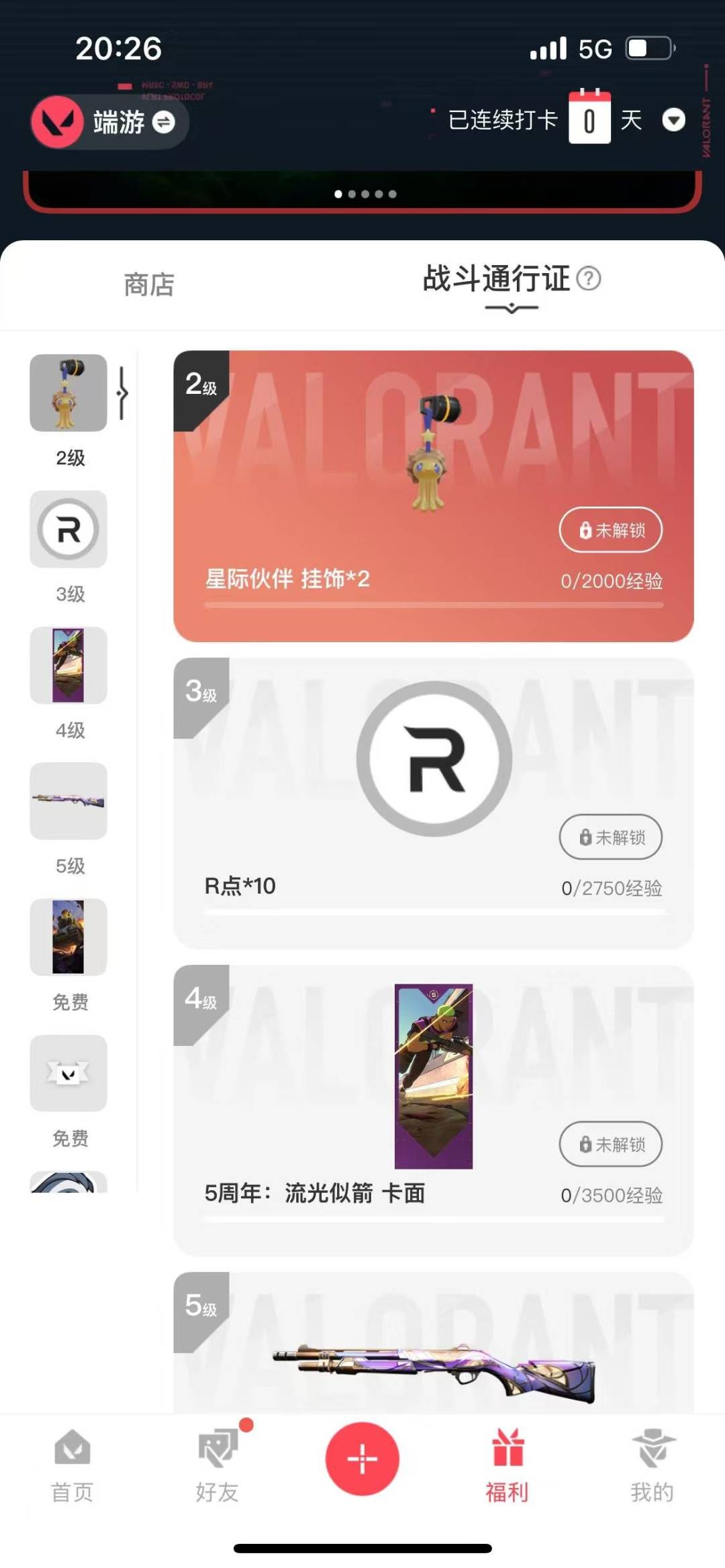Tap 未解锁 button on 流光似箭 卡面 card

(x=610, y=1144)
